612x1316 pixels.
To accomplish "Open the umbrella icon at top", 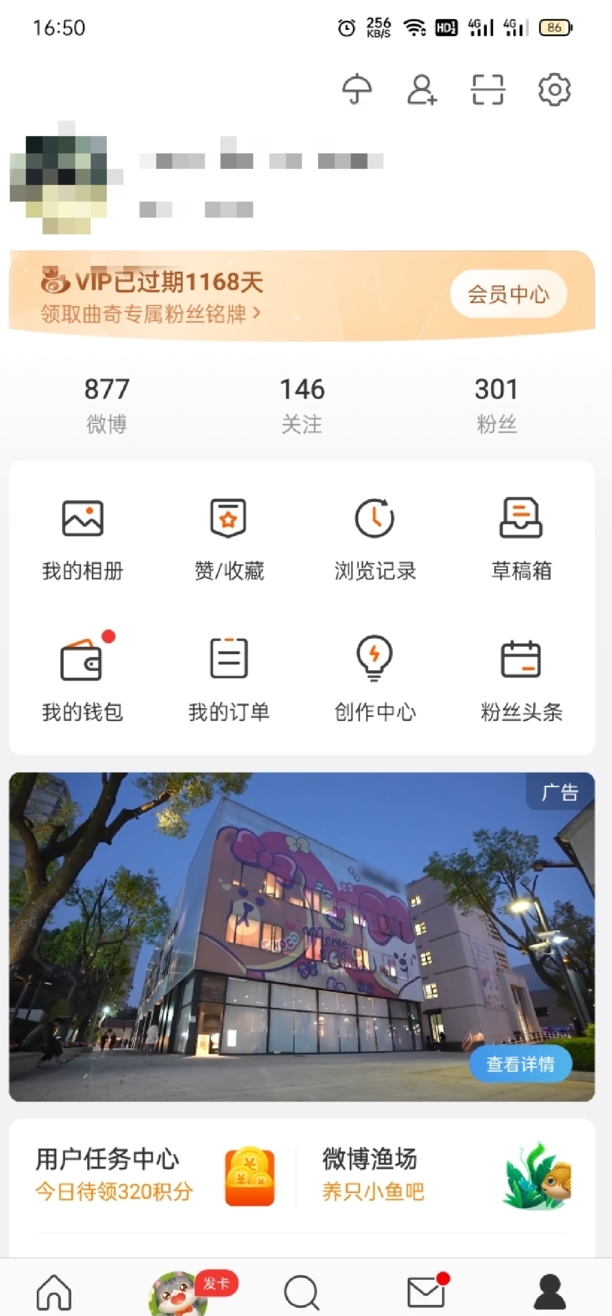I will coord(357,90).
